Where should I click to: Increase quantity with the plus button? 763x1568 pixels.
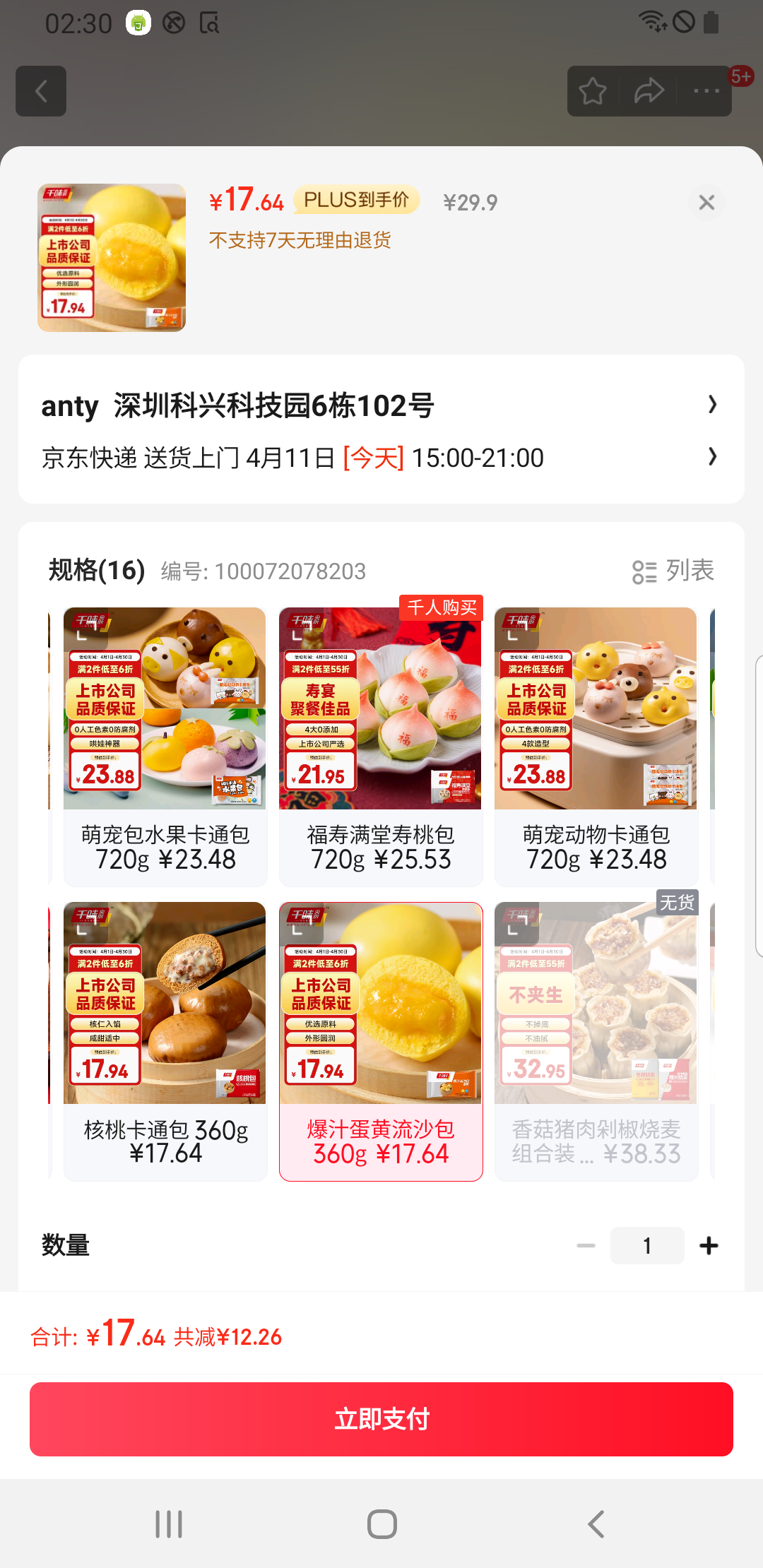pos(709,1245)
